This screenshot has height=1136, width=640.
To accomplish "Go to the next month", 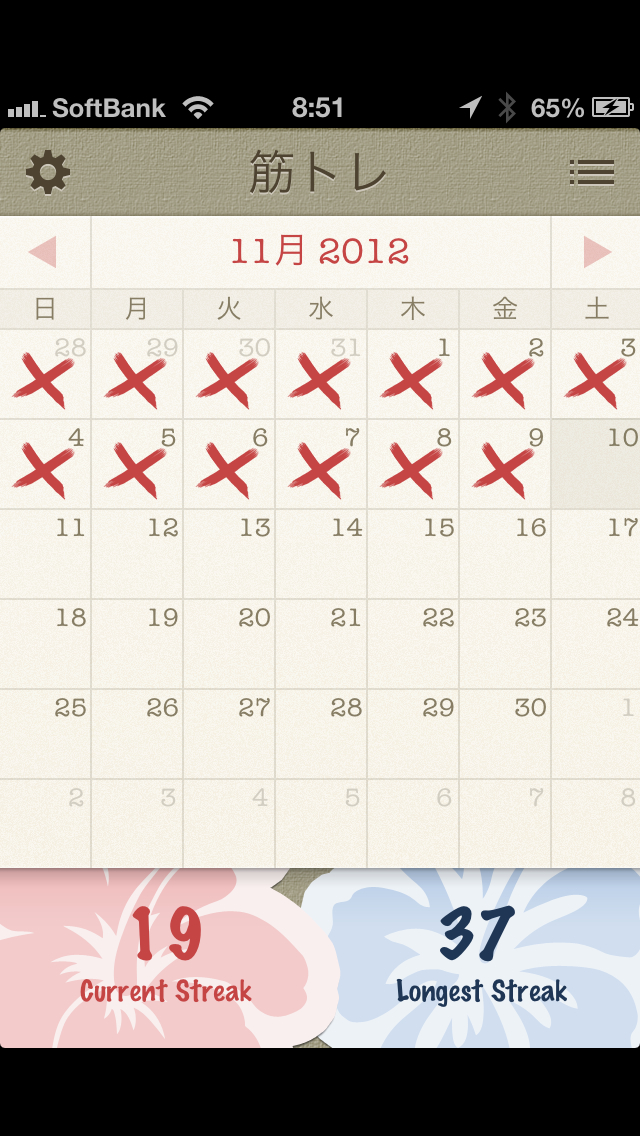I will (x=597, y=252).
